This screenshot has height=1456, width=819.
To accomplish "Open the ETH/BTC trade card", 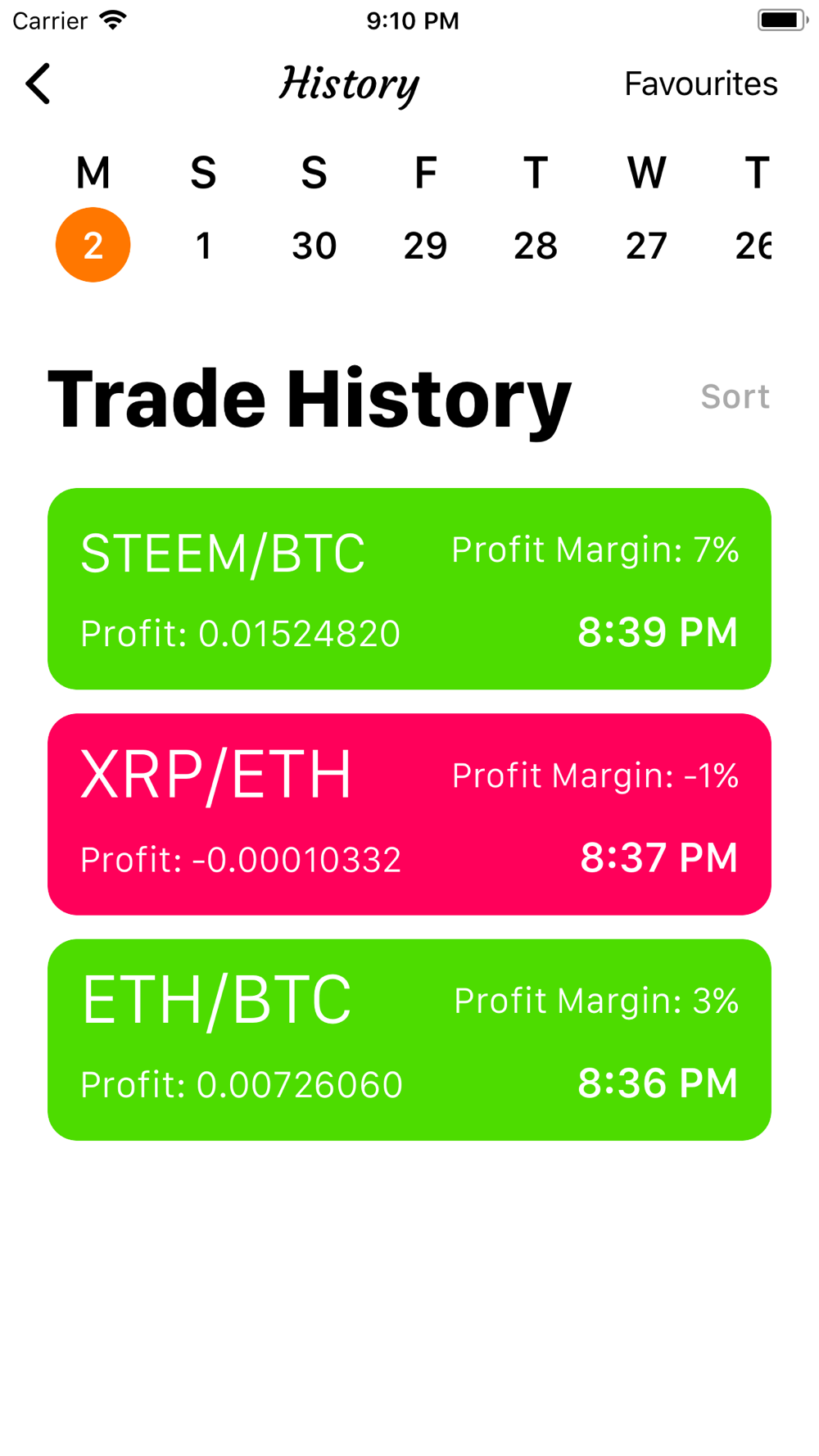I will tap(409, 1040).
